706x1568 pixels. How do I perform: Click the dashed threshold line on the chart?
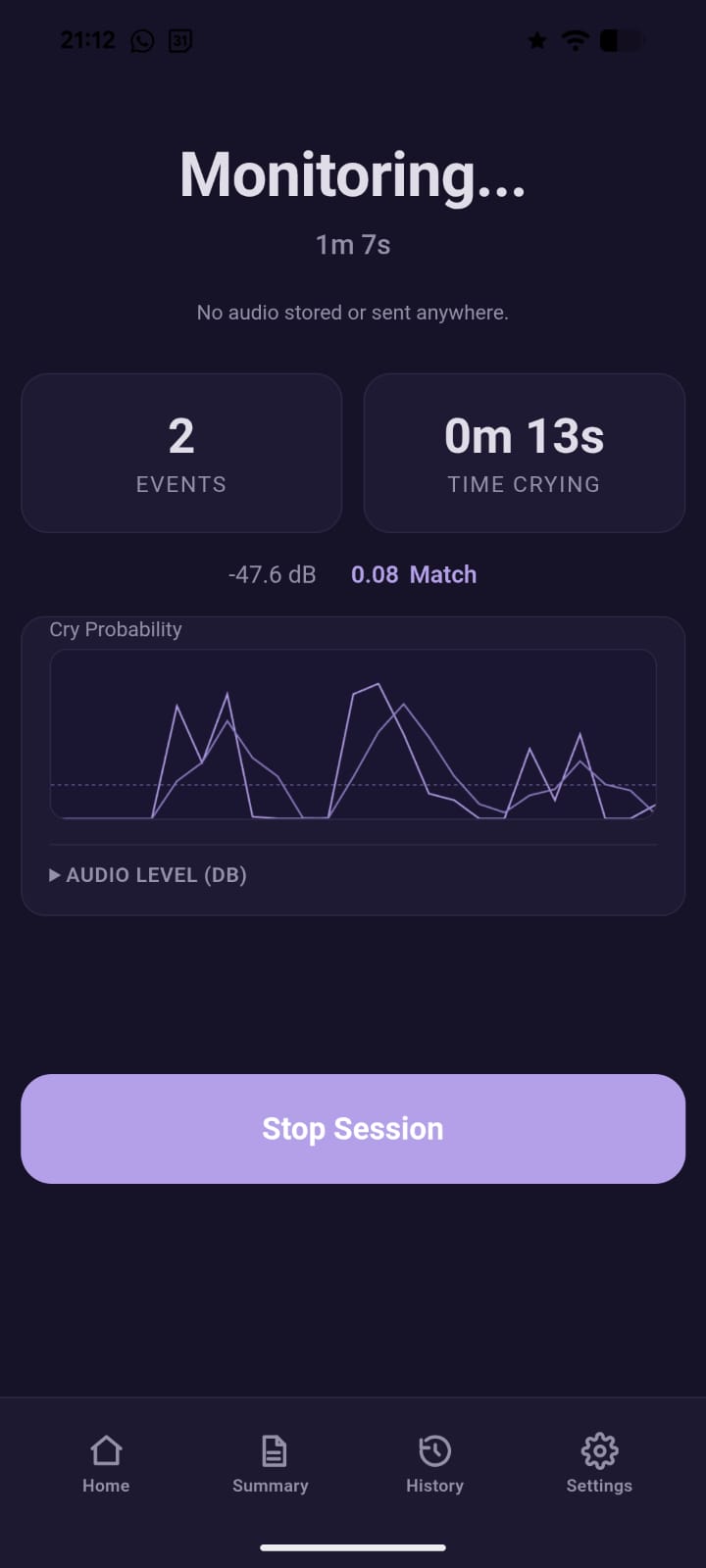tap(353, 784)
